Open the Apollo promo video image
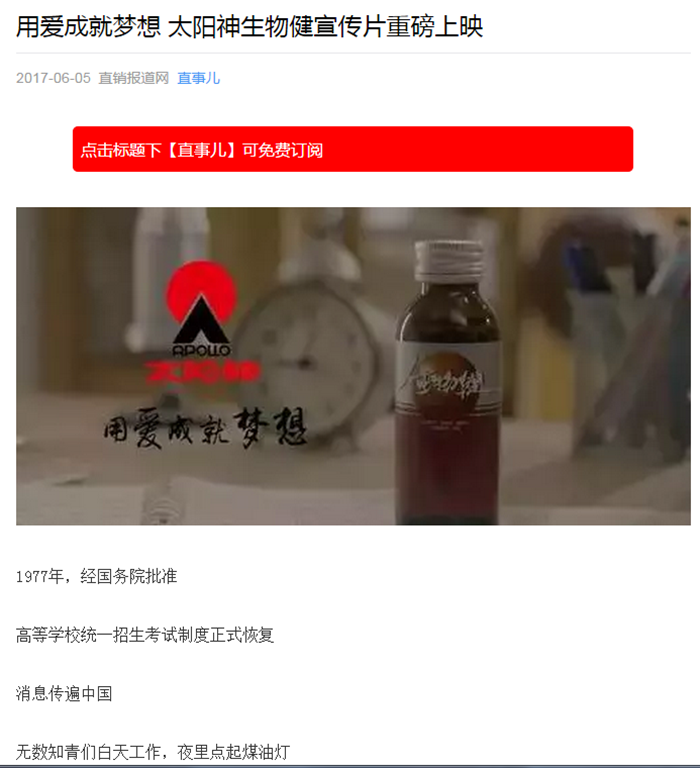This screenshot has width=700, height=768. pos(352,366)
